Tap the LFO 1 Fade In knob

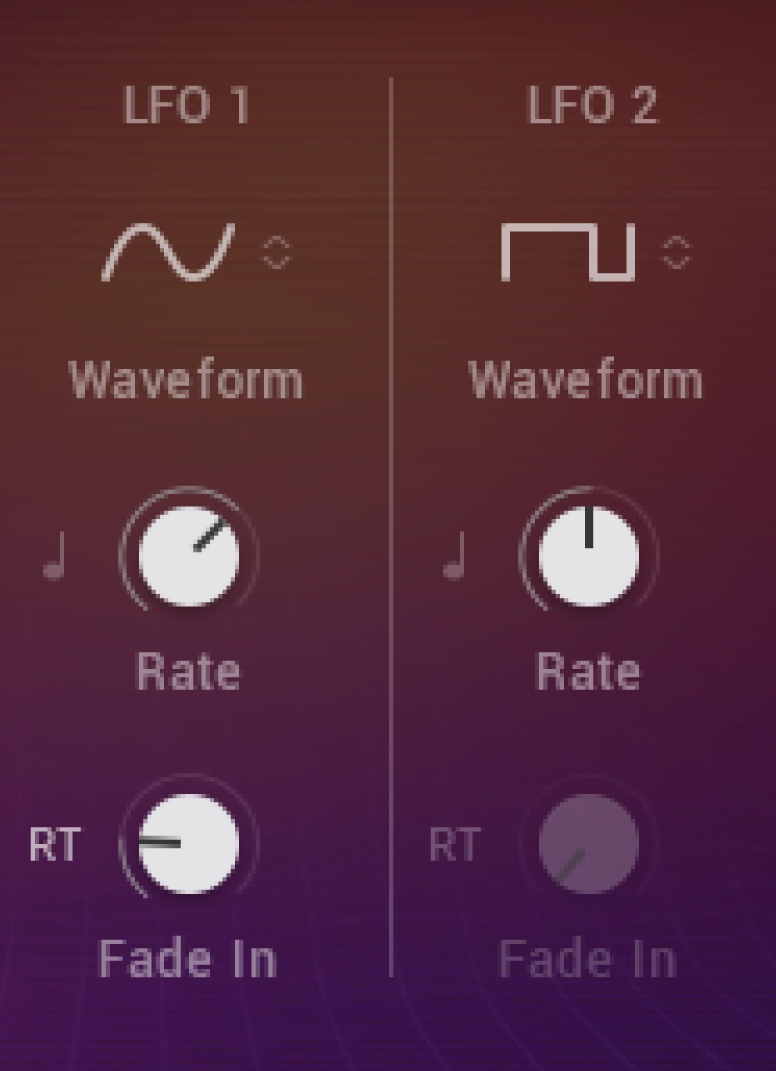188,843
